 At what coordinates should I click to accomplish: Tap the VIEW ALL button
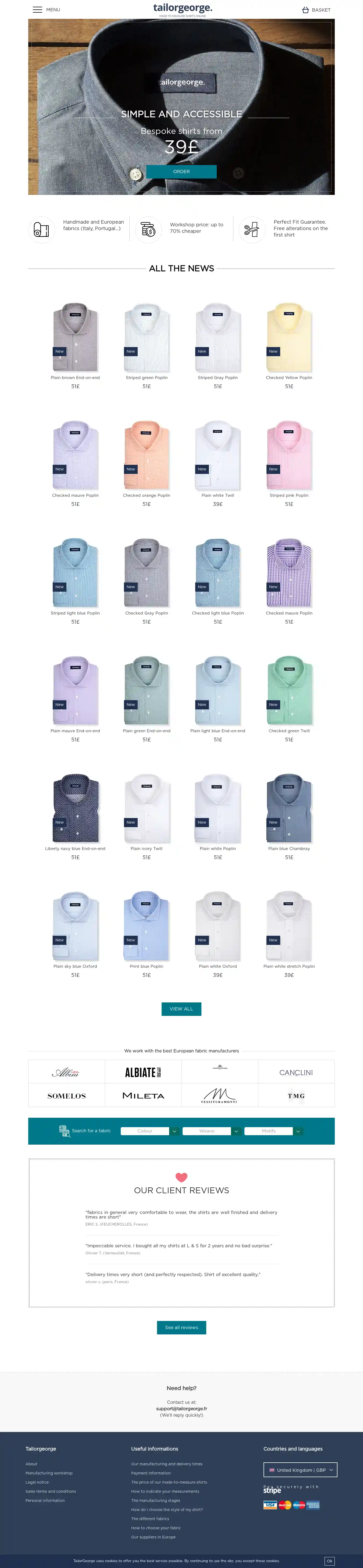181,1009
